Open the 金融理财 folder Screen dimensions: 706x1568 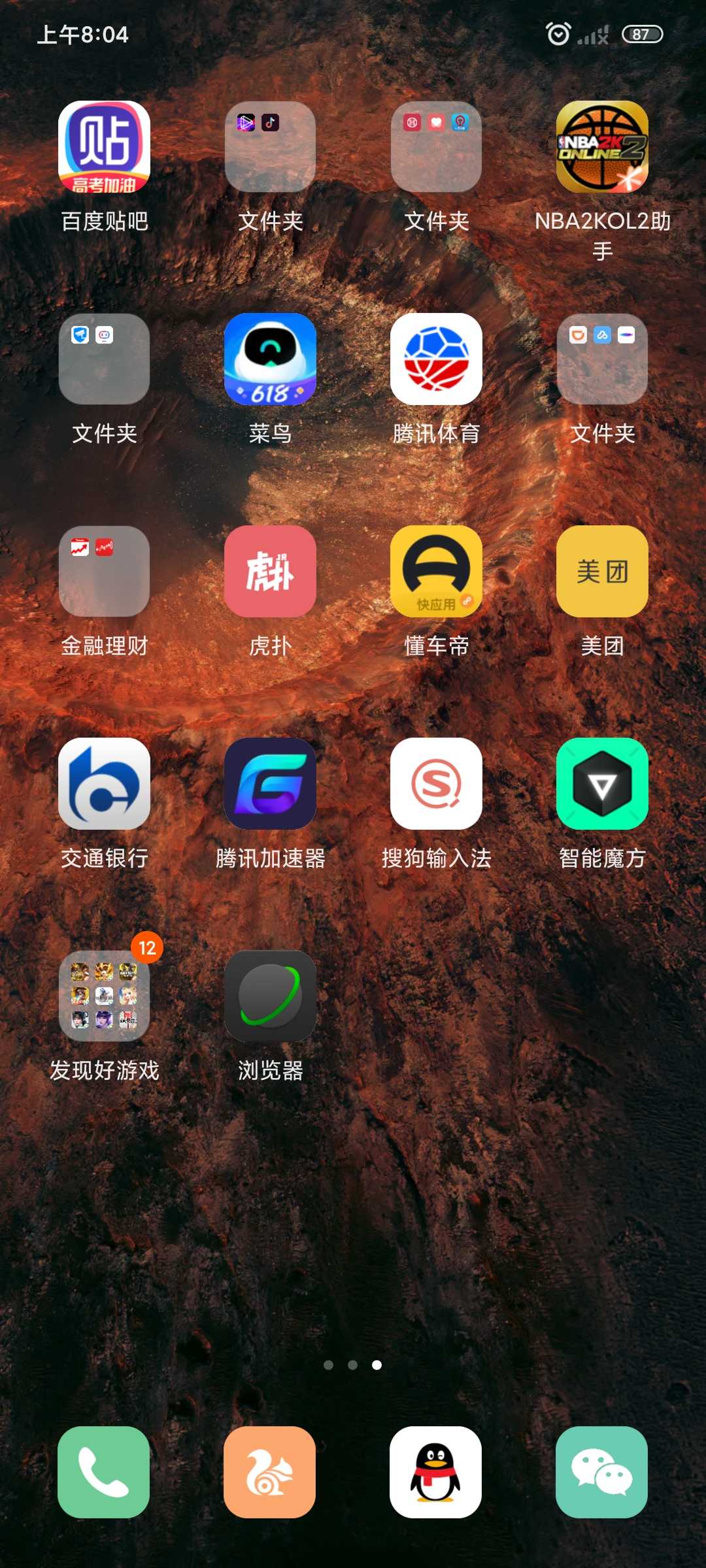point(104,572)
